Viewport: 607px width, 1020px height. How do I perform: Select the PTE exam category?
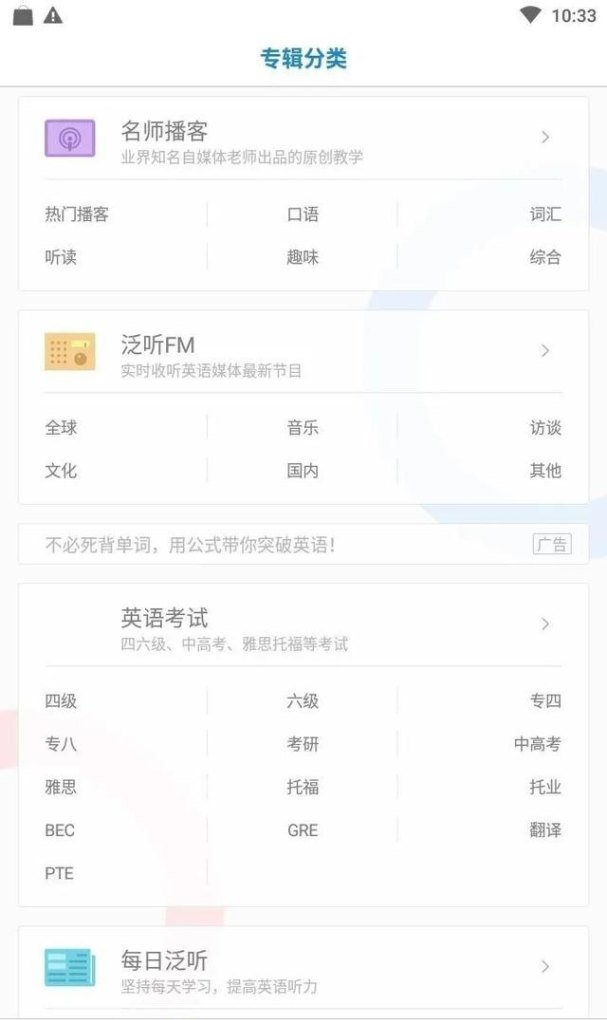click(59, 873)
